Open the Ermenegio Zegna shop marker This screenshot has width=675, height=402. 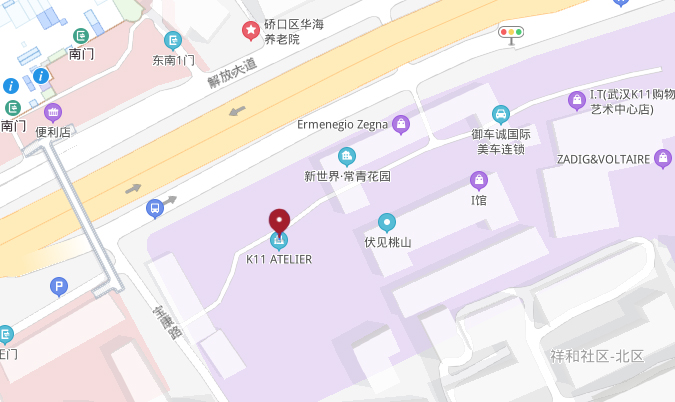pyautogui.click(x=401, y=125)
